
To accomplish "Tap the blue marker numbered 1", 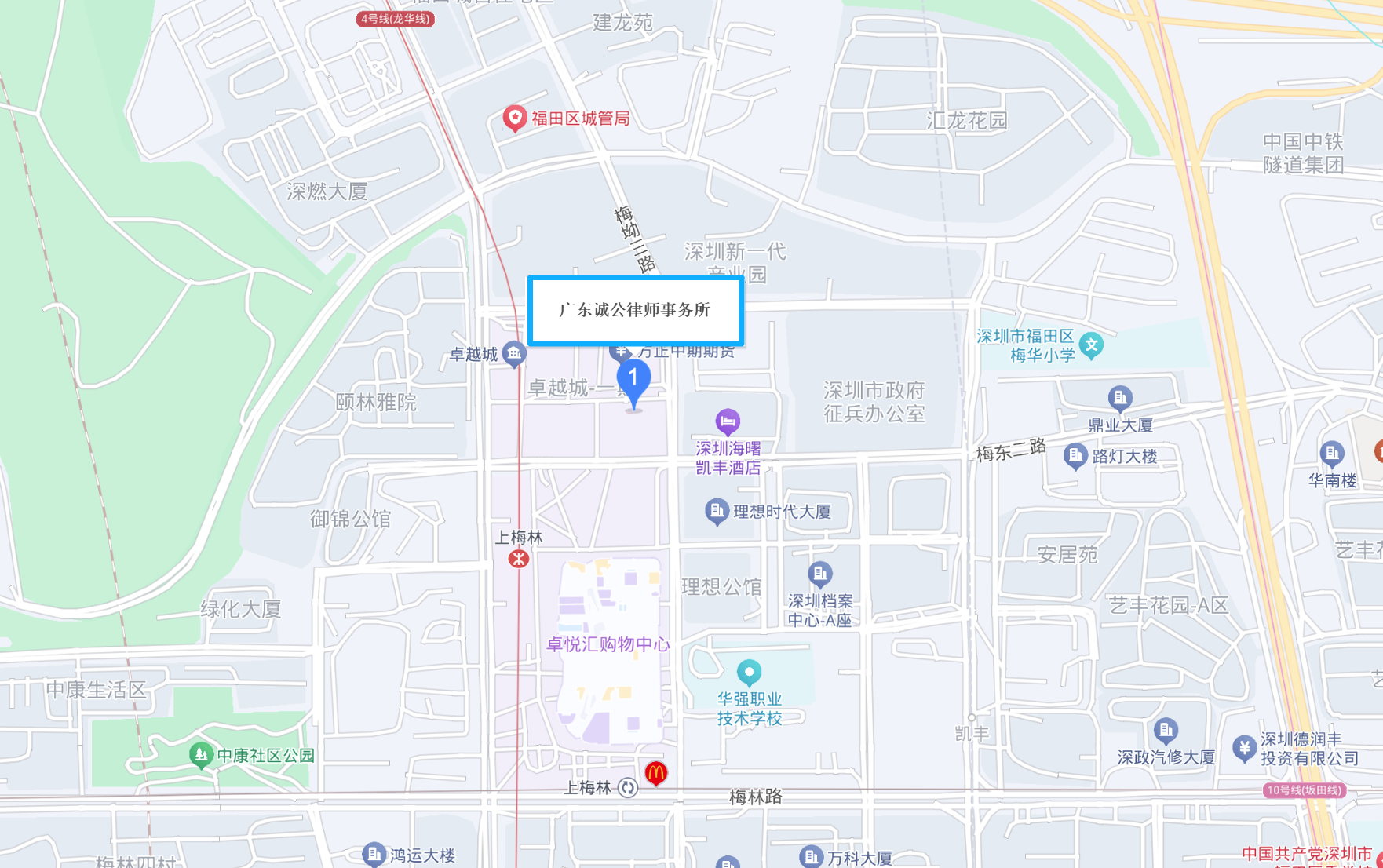I will pos(633,381).
